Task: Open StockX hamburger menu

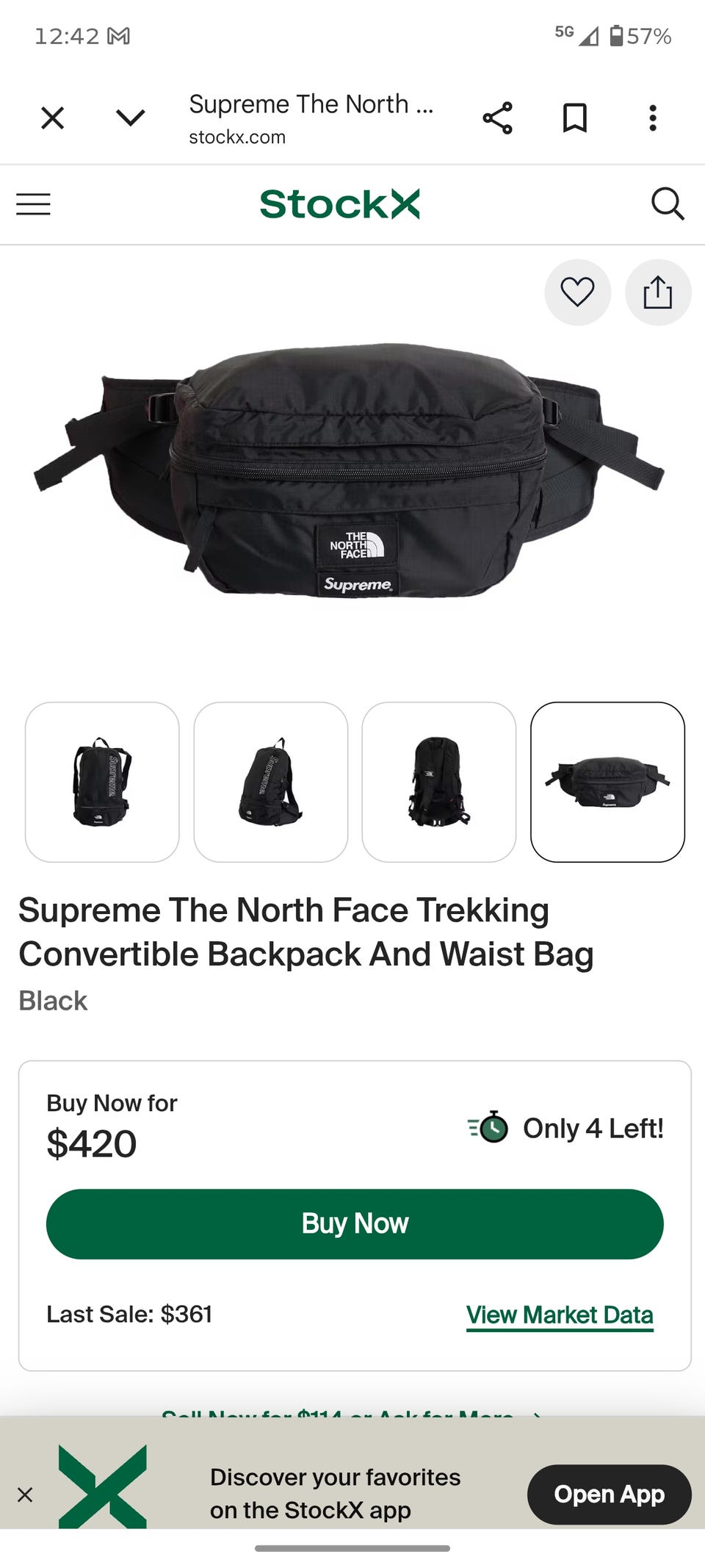Action: pyautogui.click(x=34, y=204)
